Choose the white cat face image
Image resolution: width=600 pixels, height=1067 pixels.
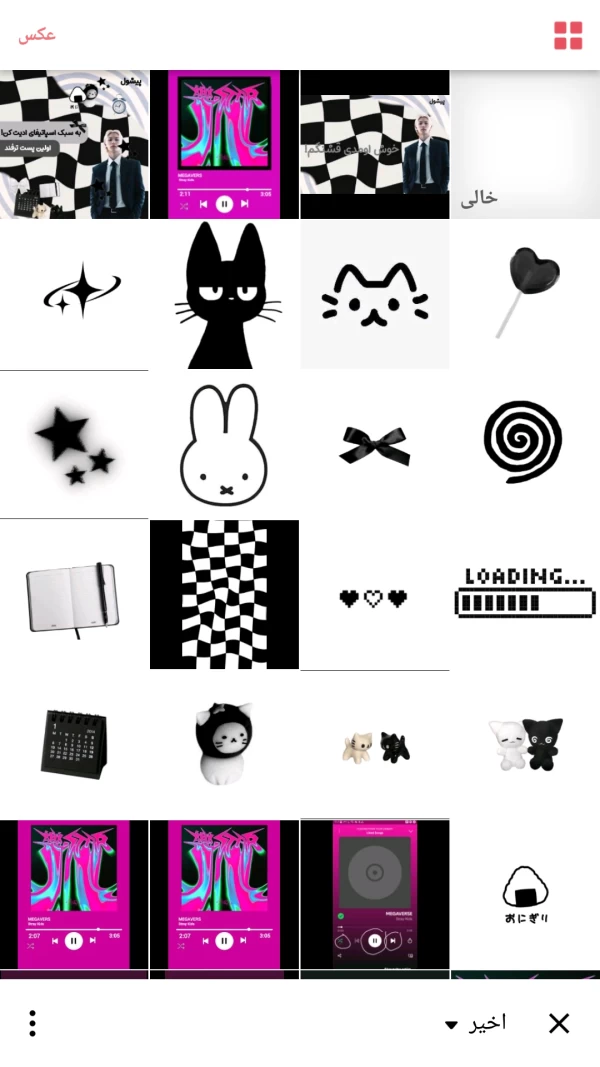point(374,295)
